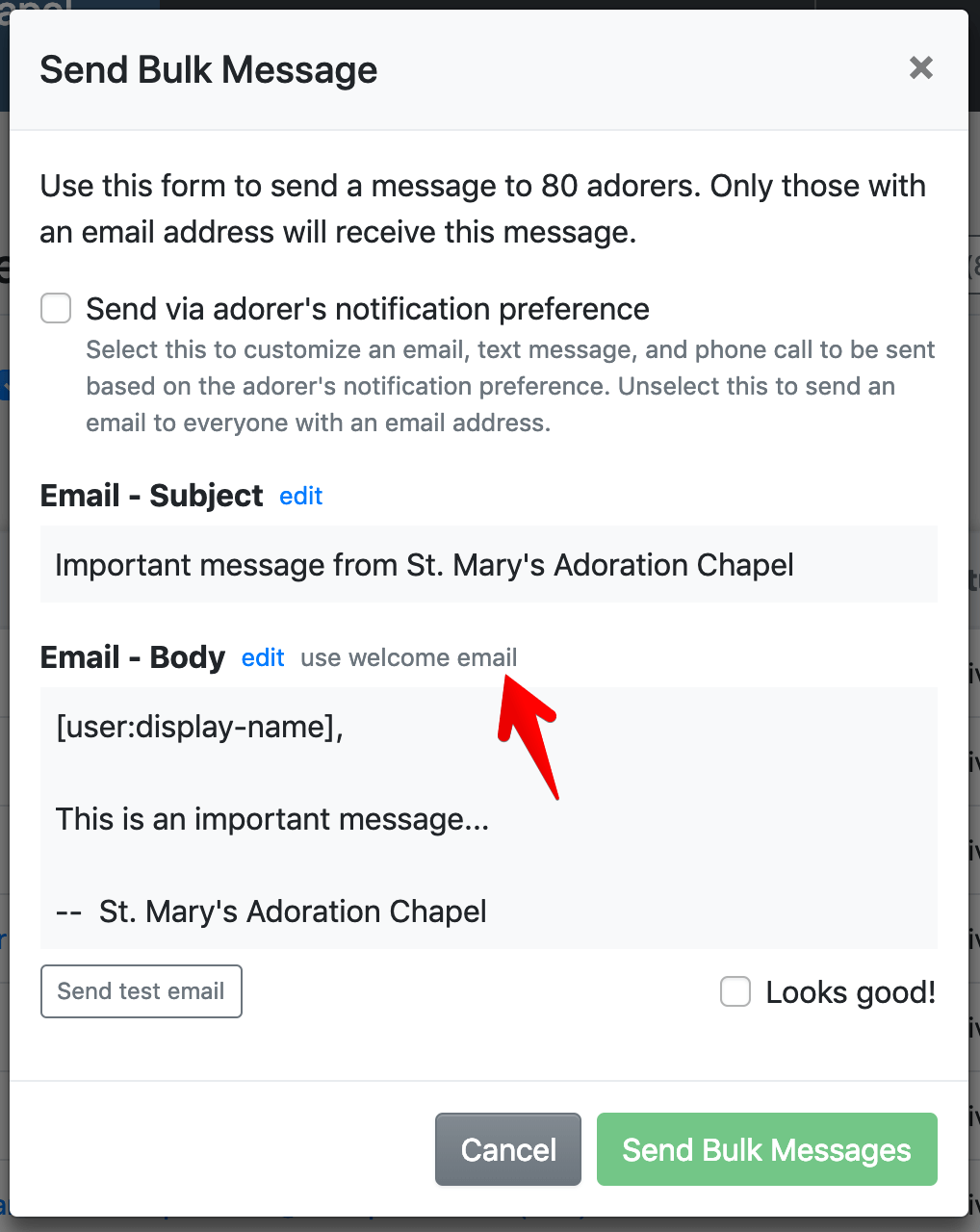Image resolution: width=980 pixels, height=1232 pixels.
Task: Close the Send Bulk Message dialog
Action: click(x=920, y=68)
